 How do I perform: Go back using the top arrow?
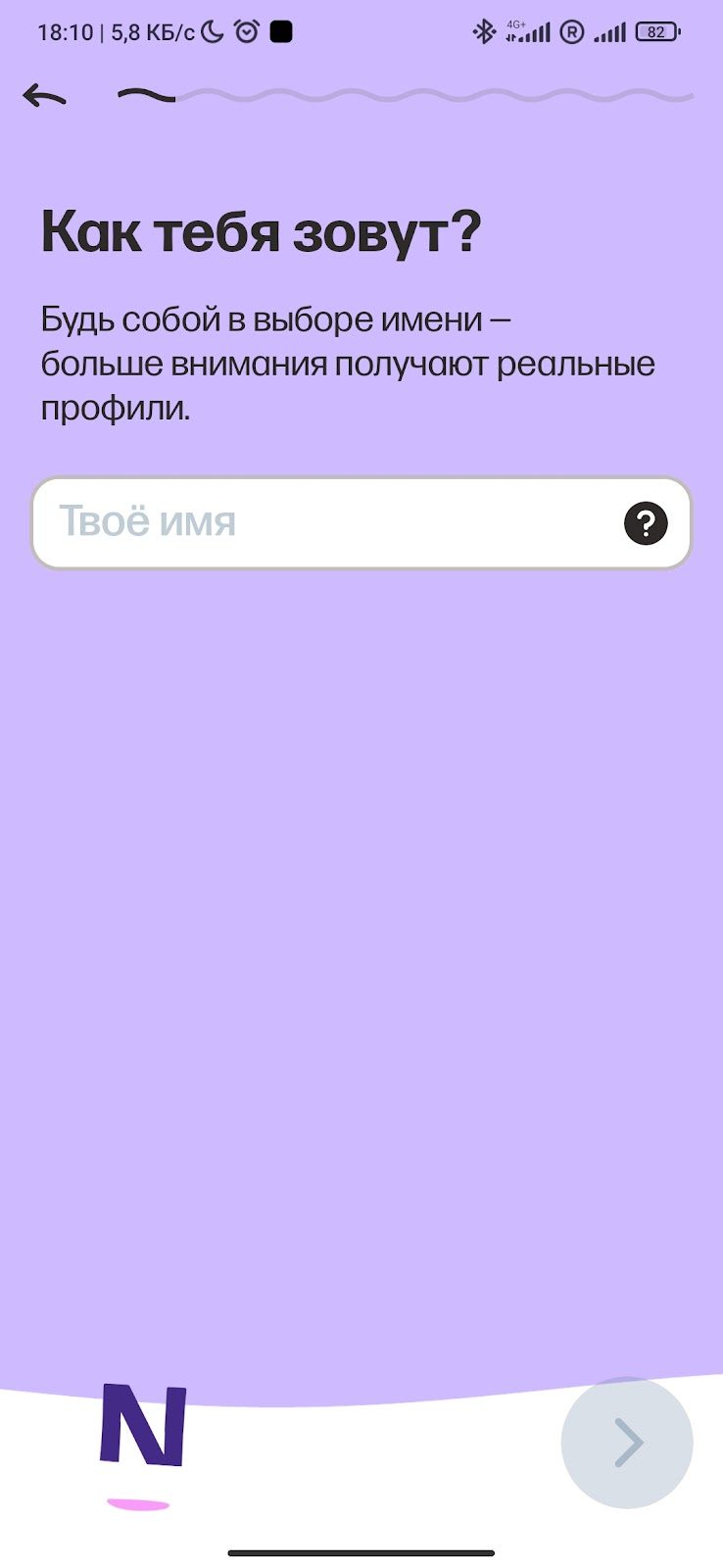[x=45, y=96]
